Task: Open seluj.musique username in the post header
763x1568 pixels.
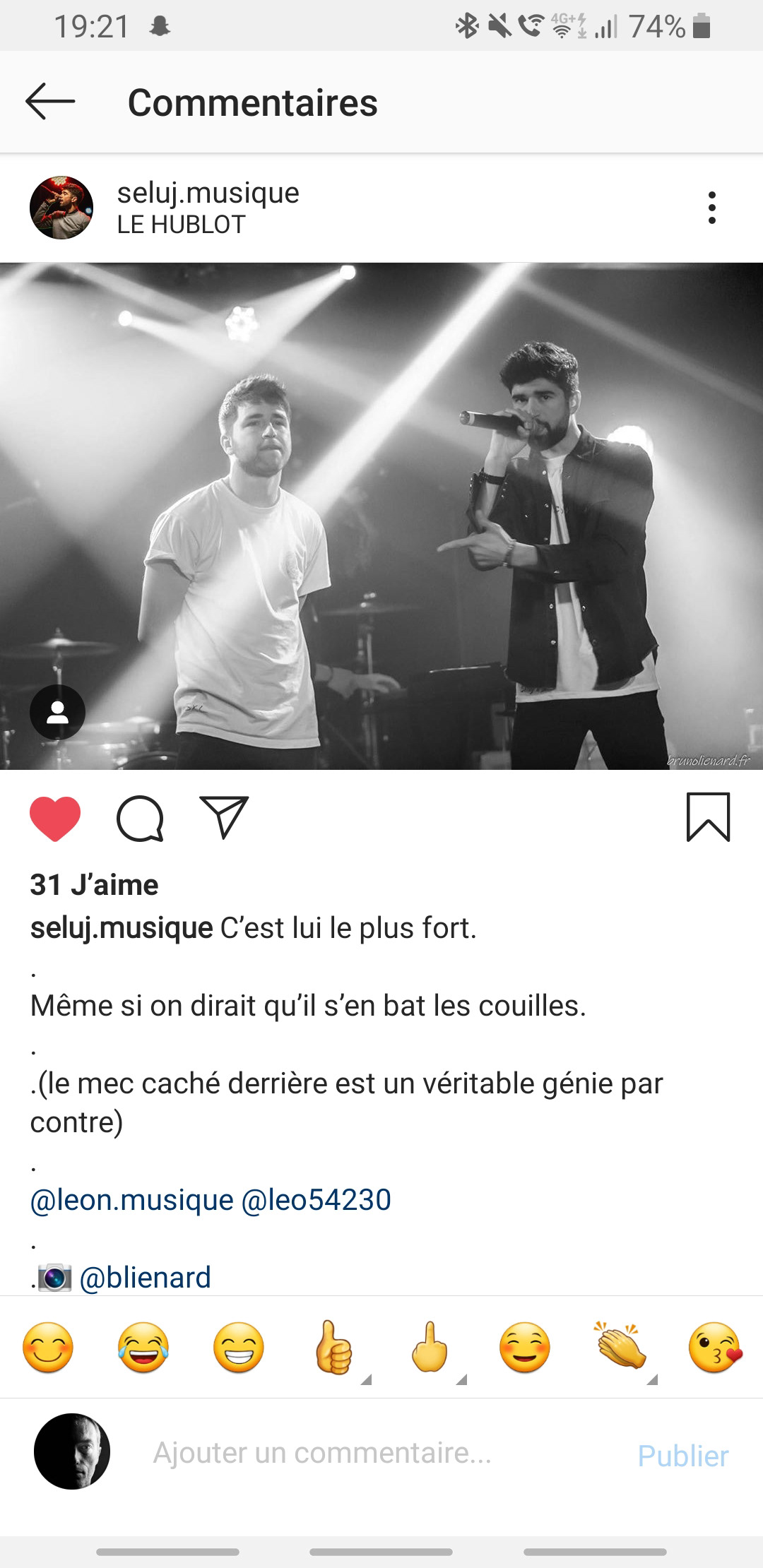Action: tap(208, 192)
